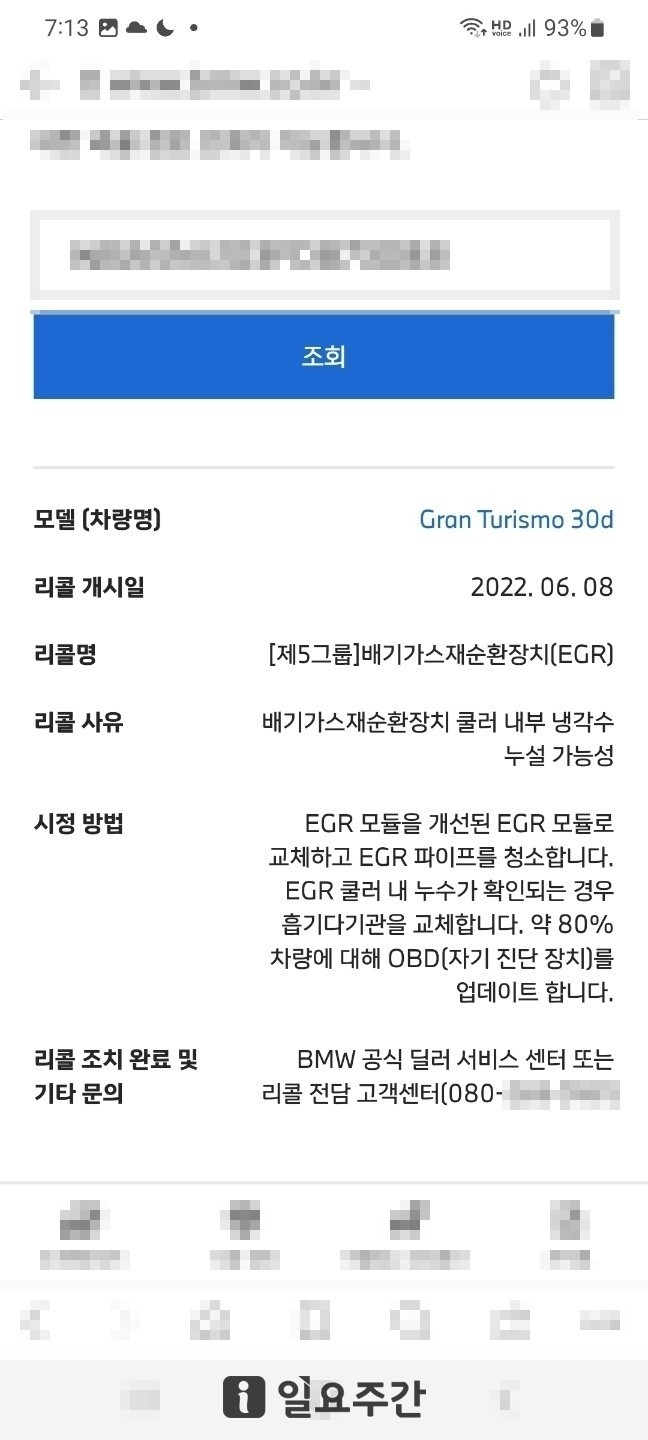This screenshot has width=648, height=1440.
Task: Tap the blue 조회 button
Action: (x=323, y=356)
